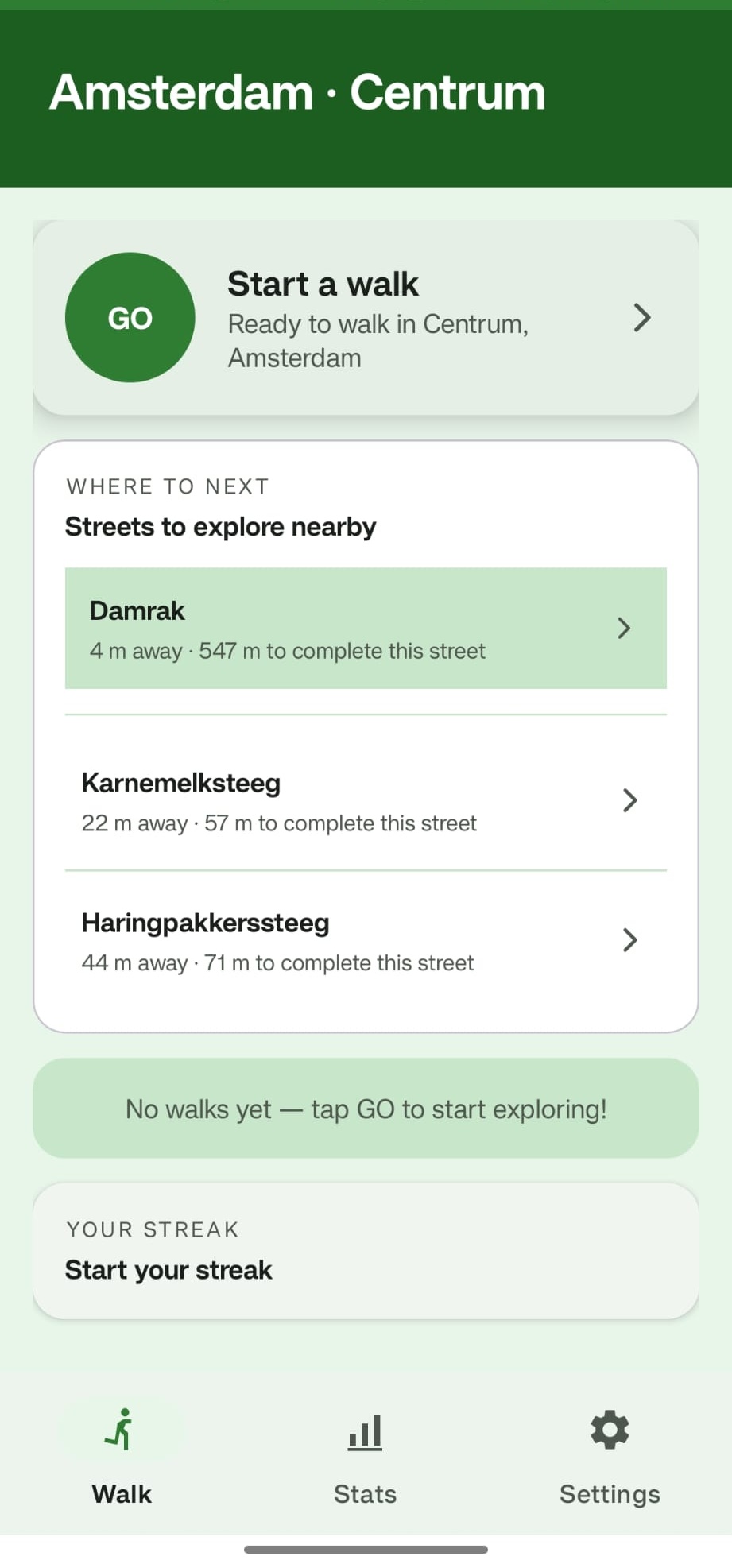Tap the walking person icon above Walk
732x1568 pixels.
pyautogui.click(x=121, y=1431)
